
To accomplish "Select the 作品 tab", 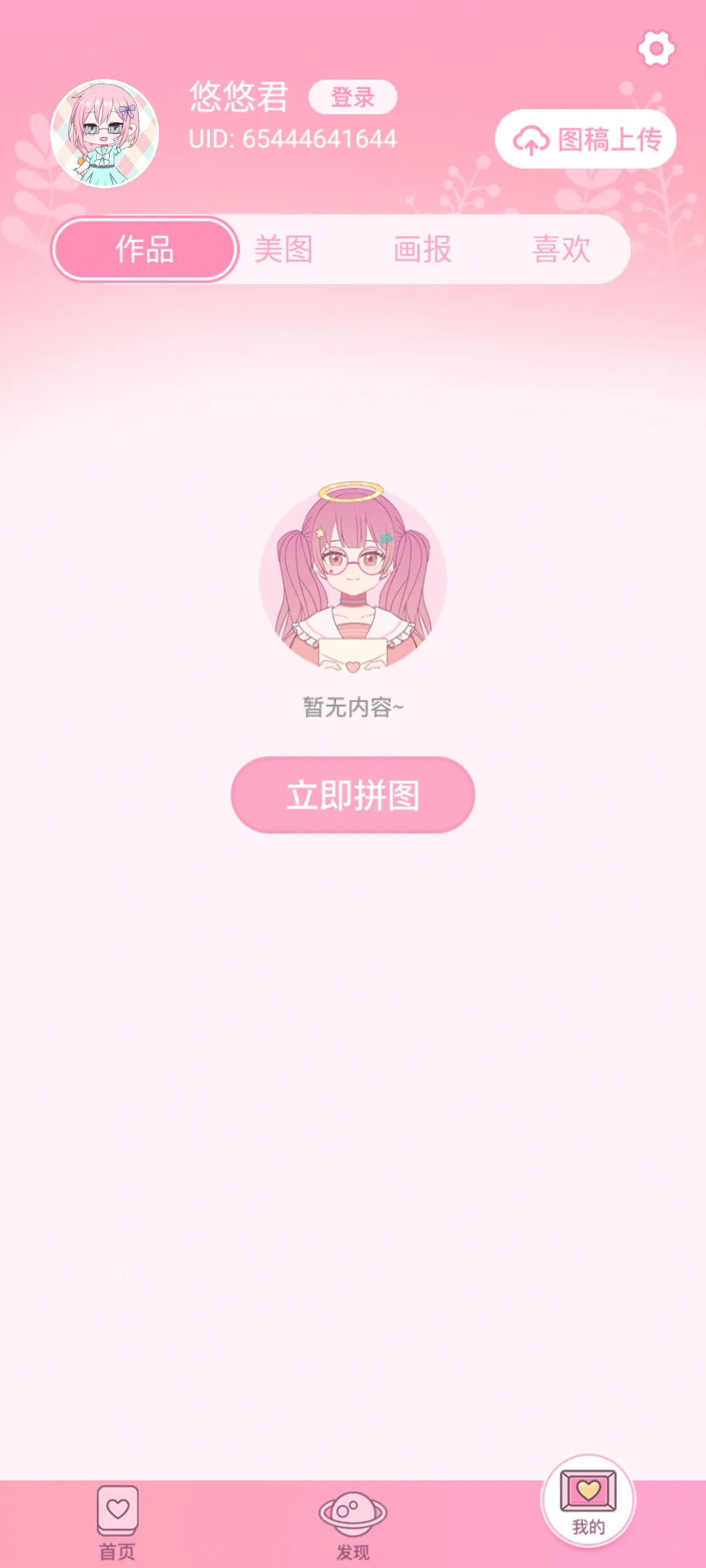I will [x=144, y=249].
